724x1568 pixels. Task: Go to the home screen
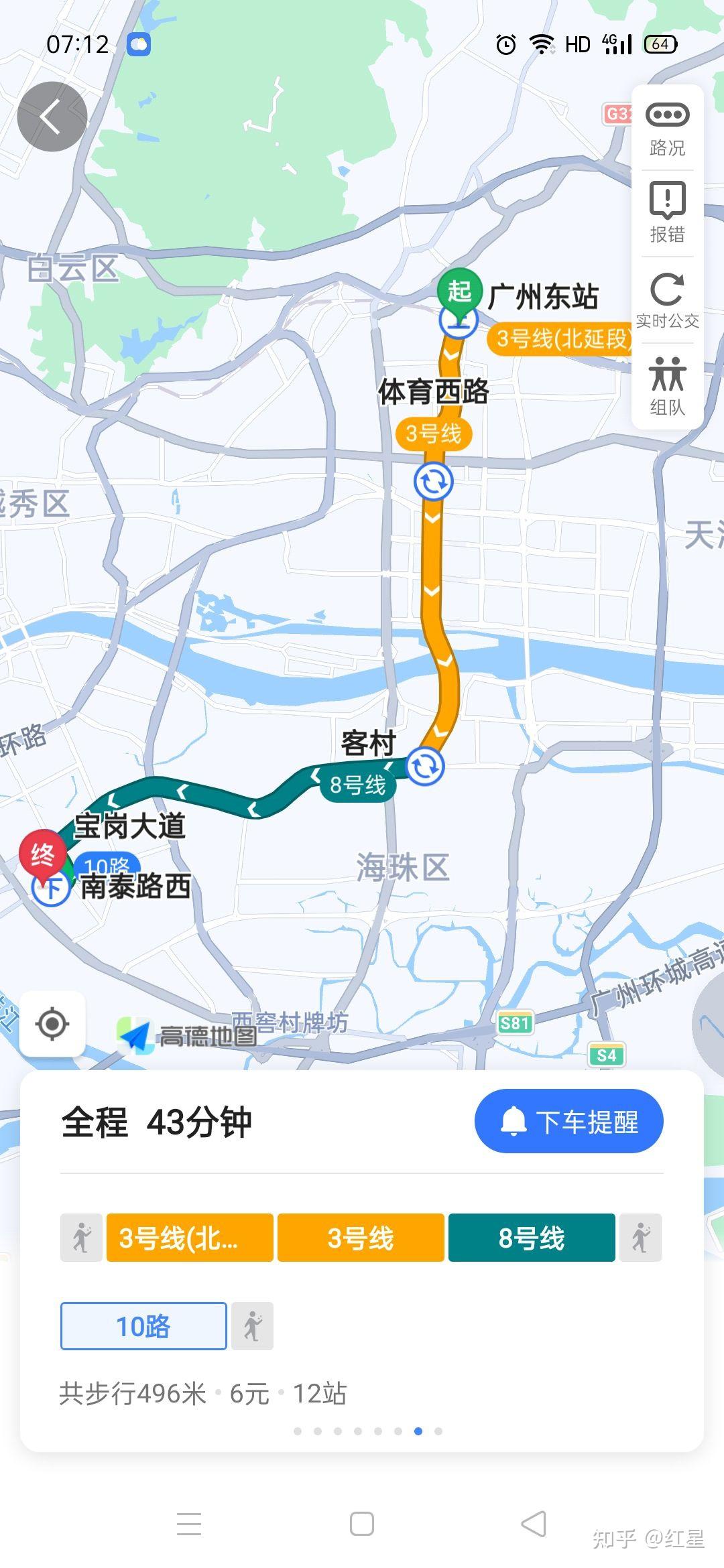362,1524
